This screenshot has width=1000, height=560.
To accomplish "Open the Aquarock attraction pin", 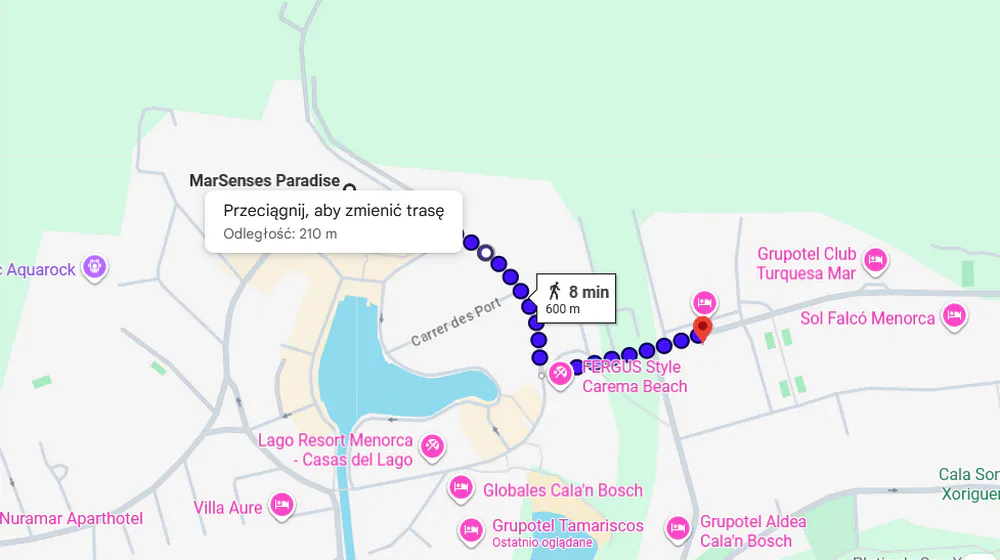I will [95, 267].
